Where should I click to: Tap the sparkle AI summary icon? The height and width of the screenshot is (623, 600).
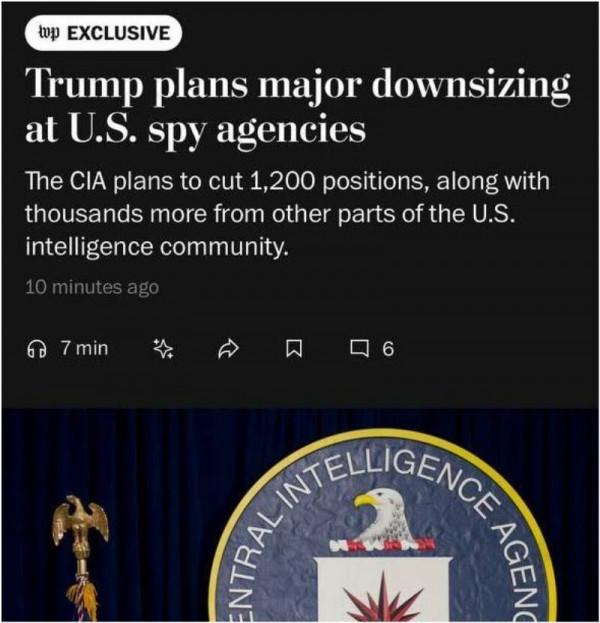click(x=164, y=348)
